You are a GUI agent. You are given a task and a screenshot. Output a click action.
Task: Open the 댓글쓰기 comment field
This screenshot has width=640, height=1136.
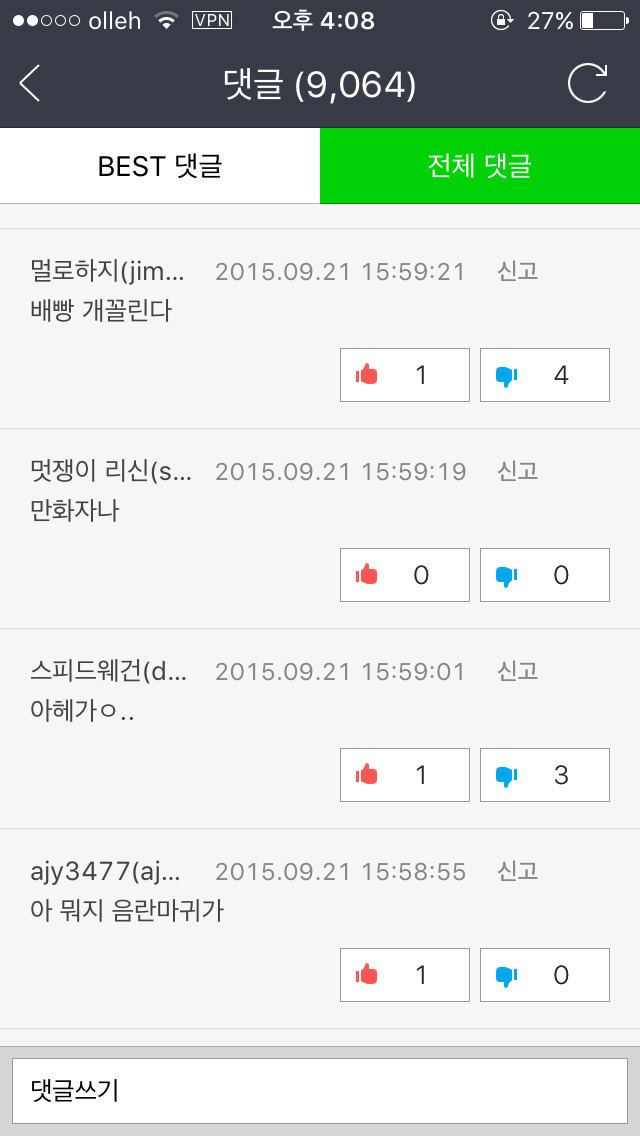pyautogui.click(x=319, y=1091)
